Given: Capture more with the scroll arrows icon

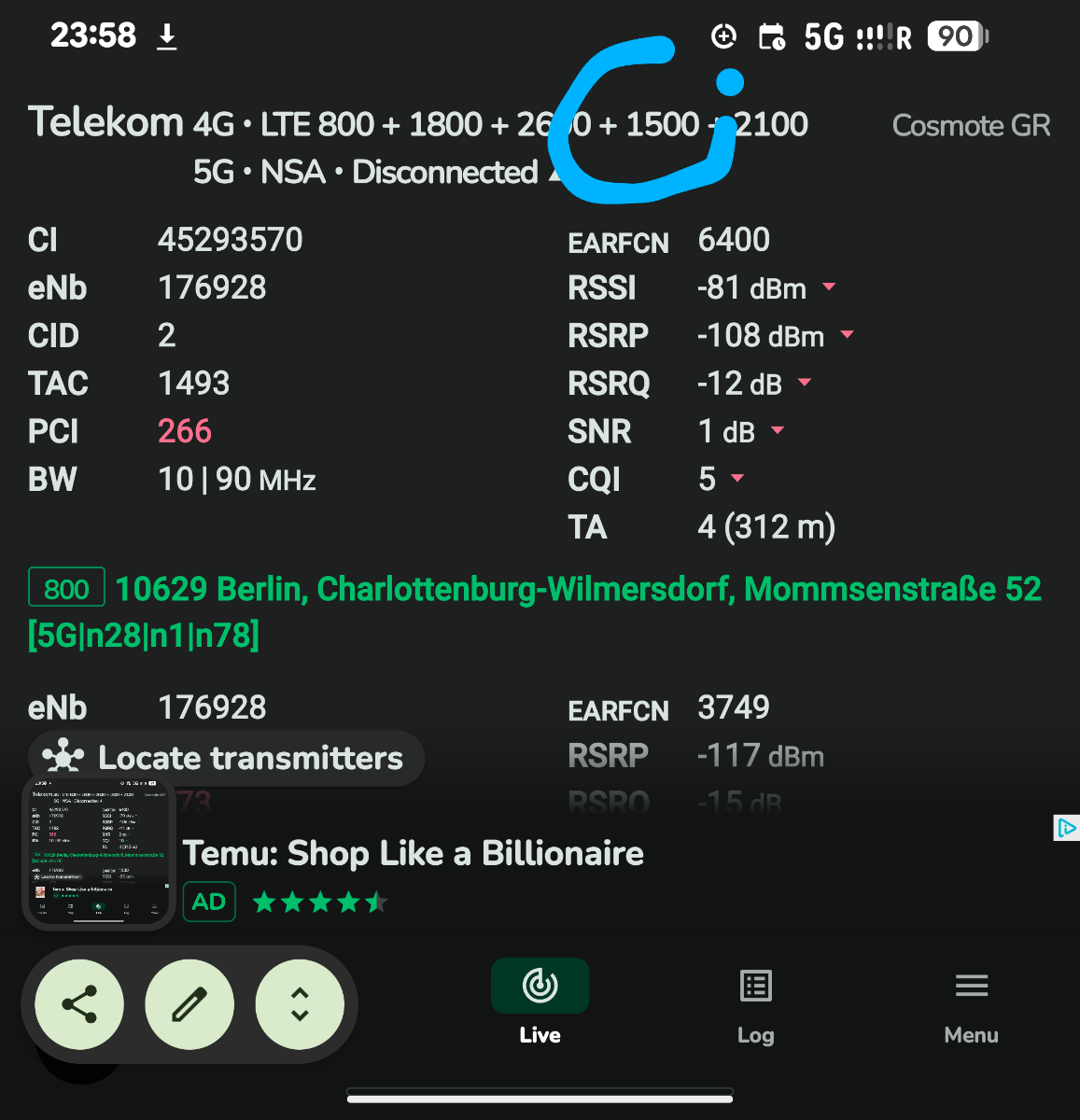Looking at the screenshot, I should 300,1004.
